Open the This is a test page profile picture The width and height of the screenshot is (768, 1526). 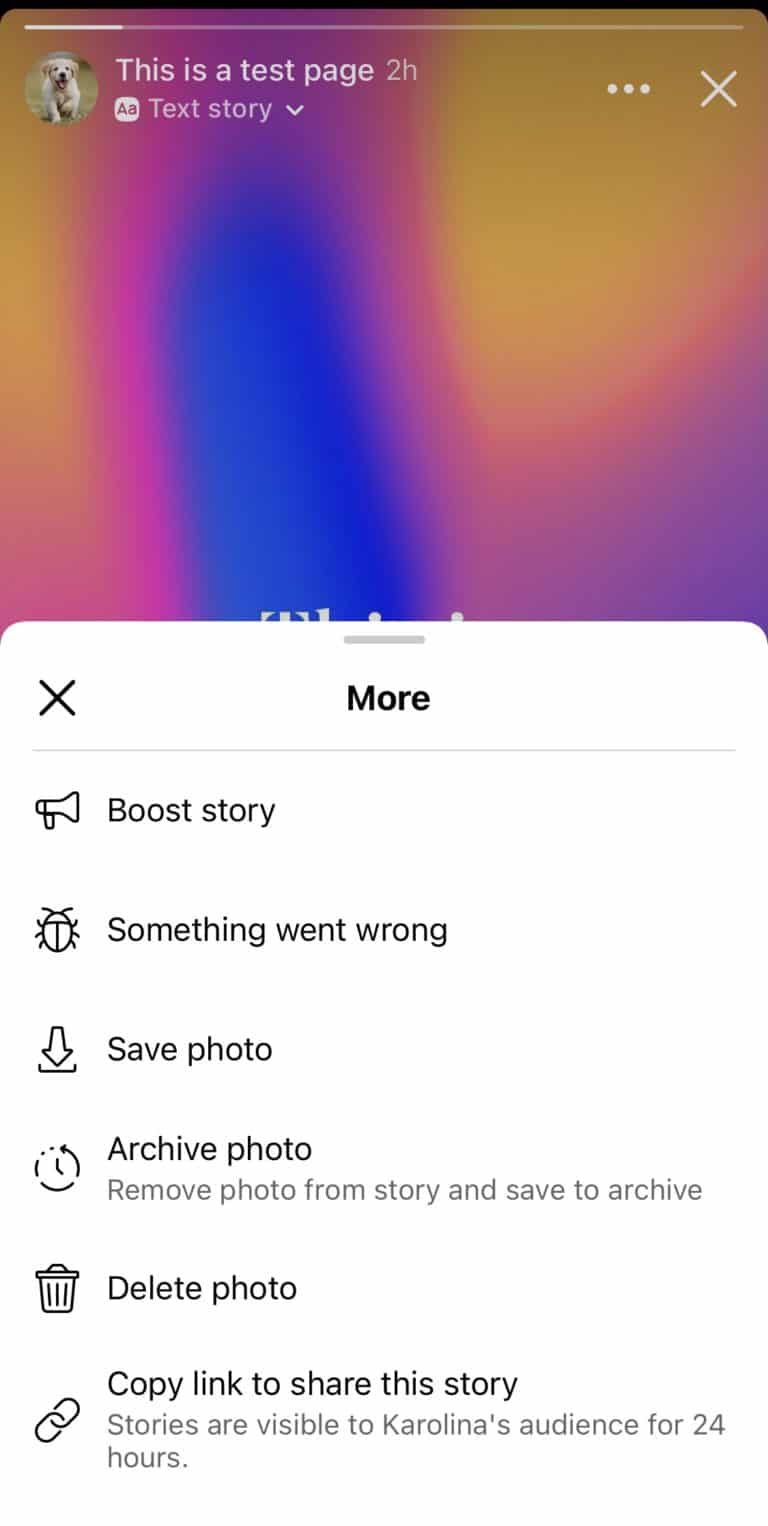coord(61,89)
